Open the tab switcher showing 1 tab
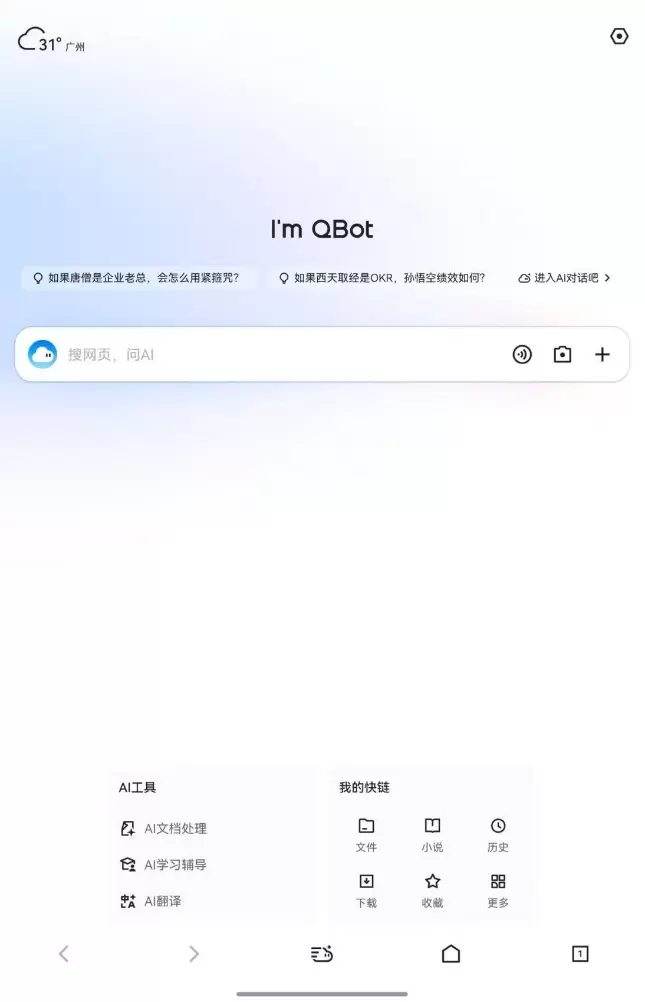Screen dimensions: 645x1002 580,954
